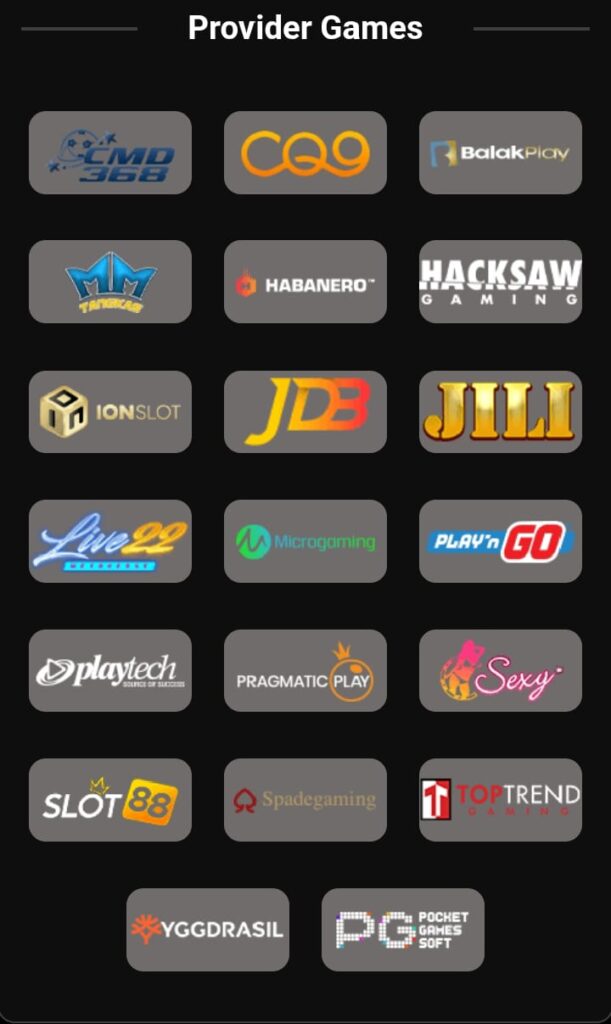
Task: Tap the PG Pocket Games Soft tile
Action: pos(402,929)
